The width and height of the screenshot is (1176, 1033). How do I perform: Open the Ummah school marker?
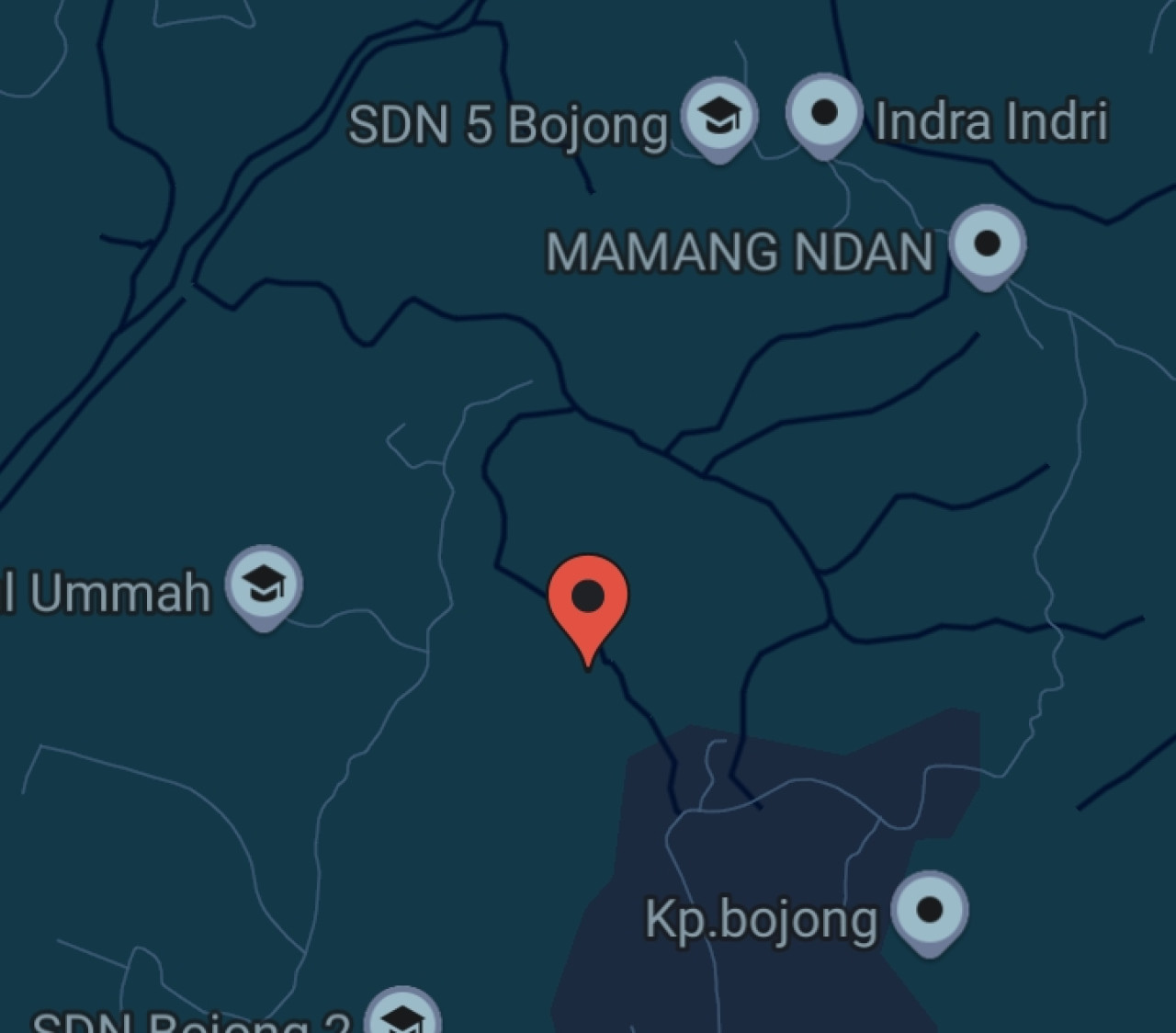click(x=265, y=585)
